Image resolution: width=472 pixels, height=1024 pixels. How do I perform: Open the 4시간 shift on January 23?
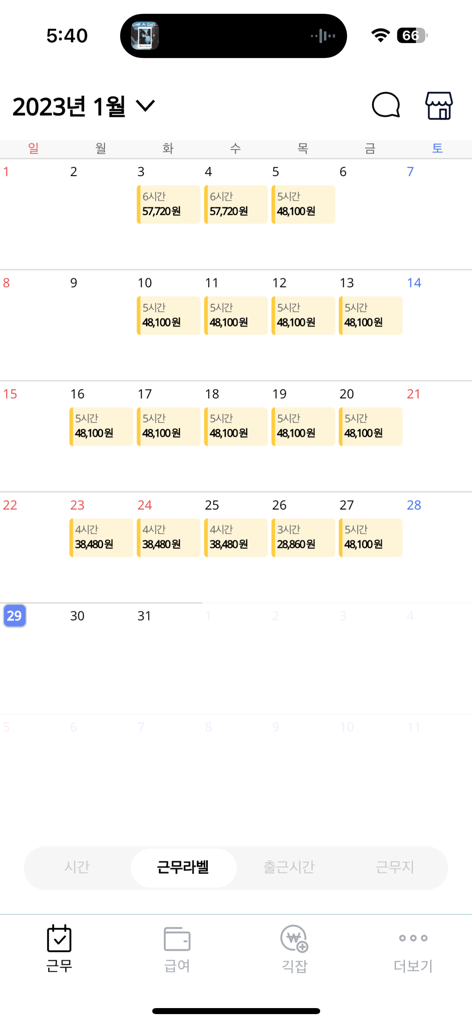tap(101, 537)
